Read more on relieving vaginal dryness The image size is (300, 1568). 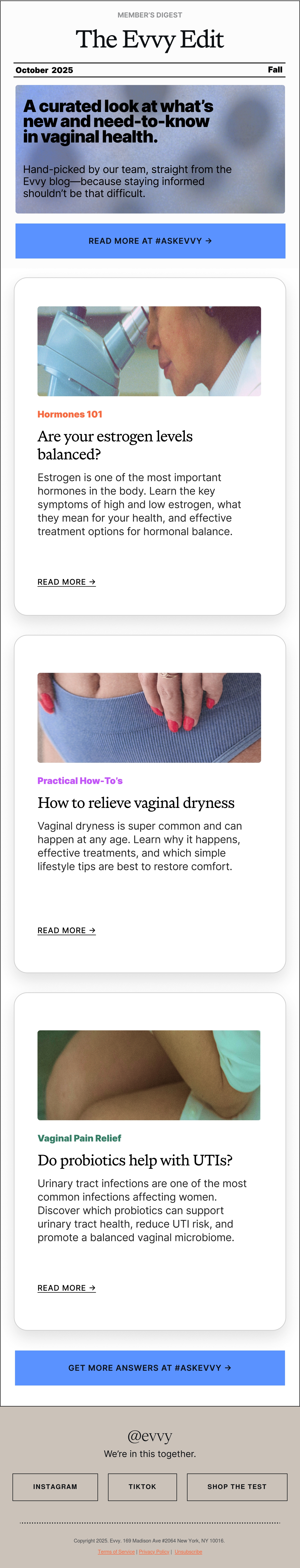point(66,930)
